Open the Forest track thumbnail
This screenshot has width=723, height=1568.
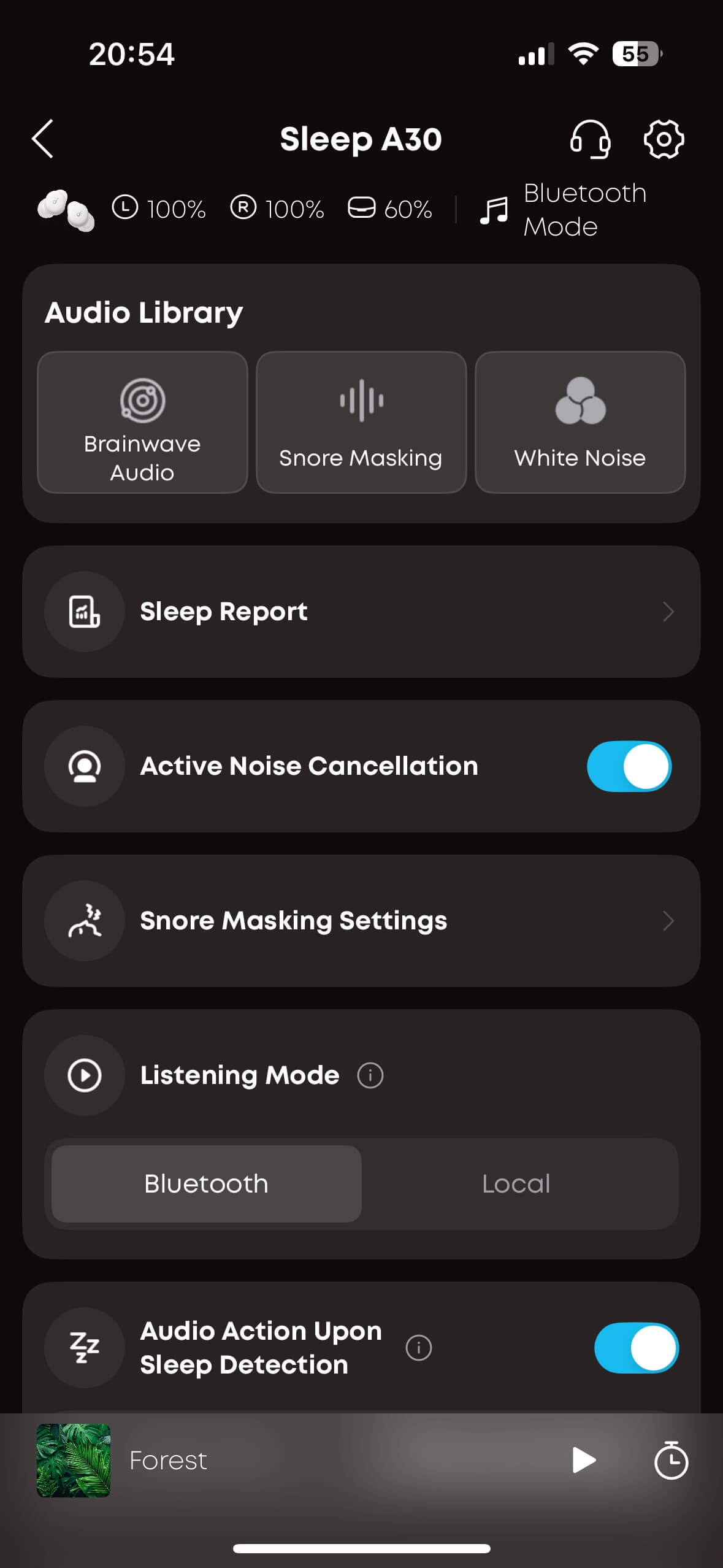(x=74, y=1460)
